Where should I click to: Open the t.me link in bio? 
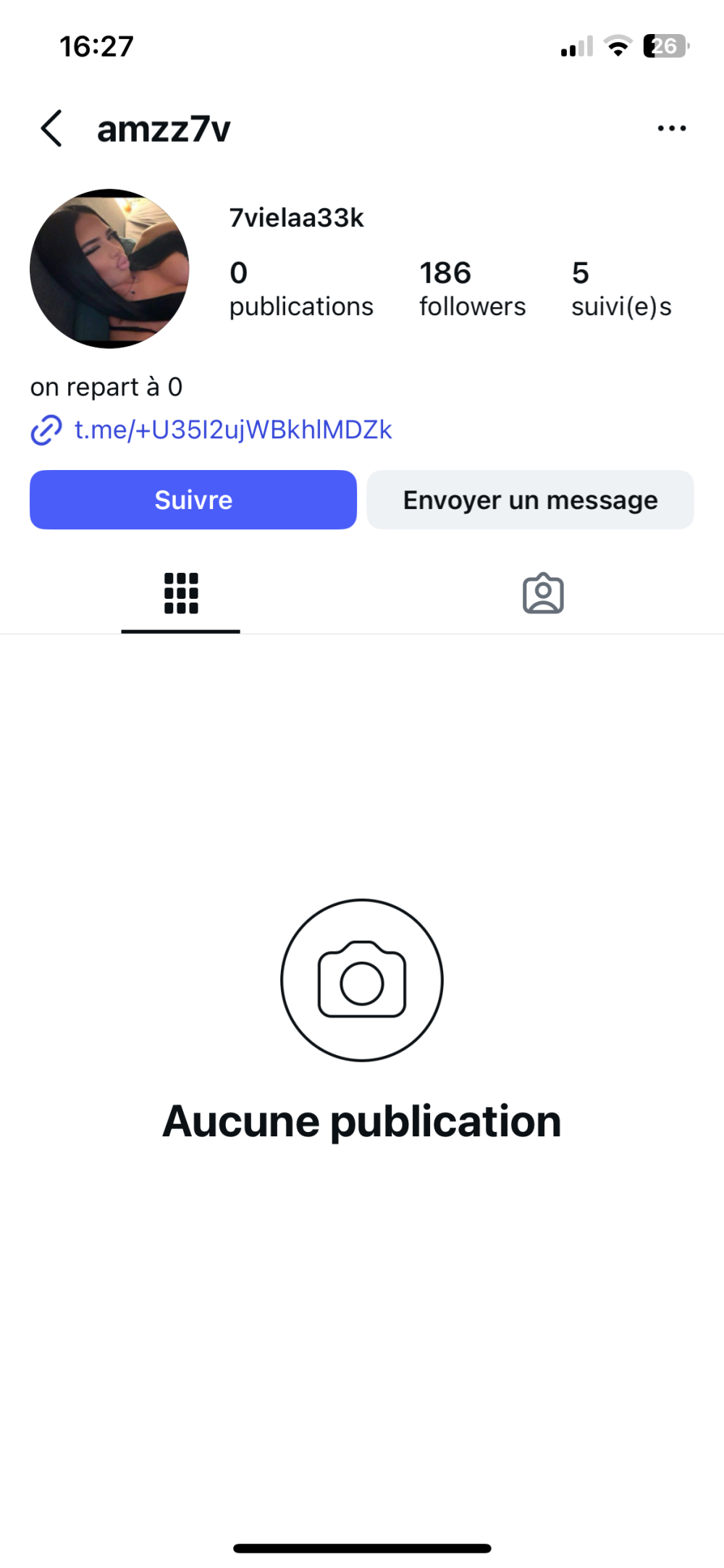pyautogui.click(x=232, y=430)
